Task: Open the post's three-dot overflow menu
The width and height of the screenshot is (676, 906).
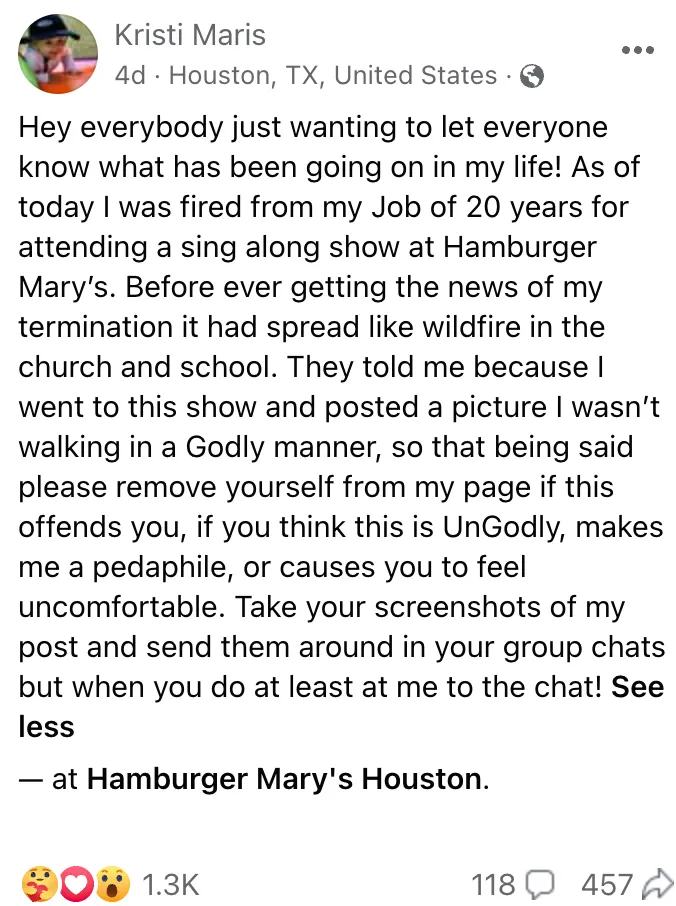Action: pos(637,49)
